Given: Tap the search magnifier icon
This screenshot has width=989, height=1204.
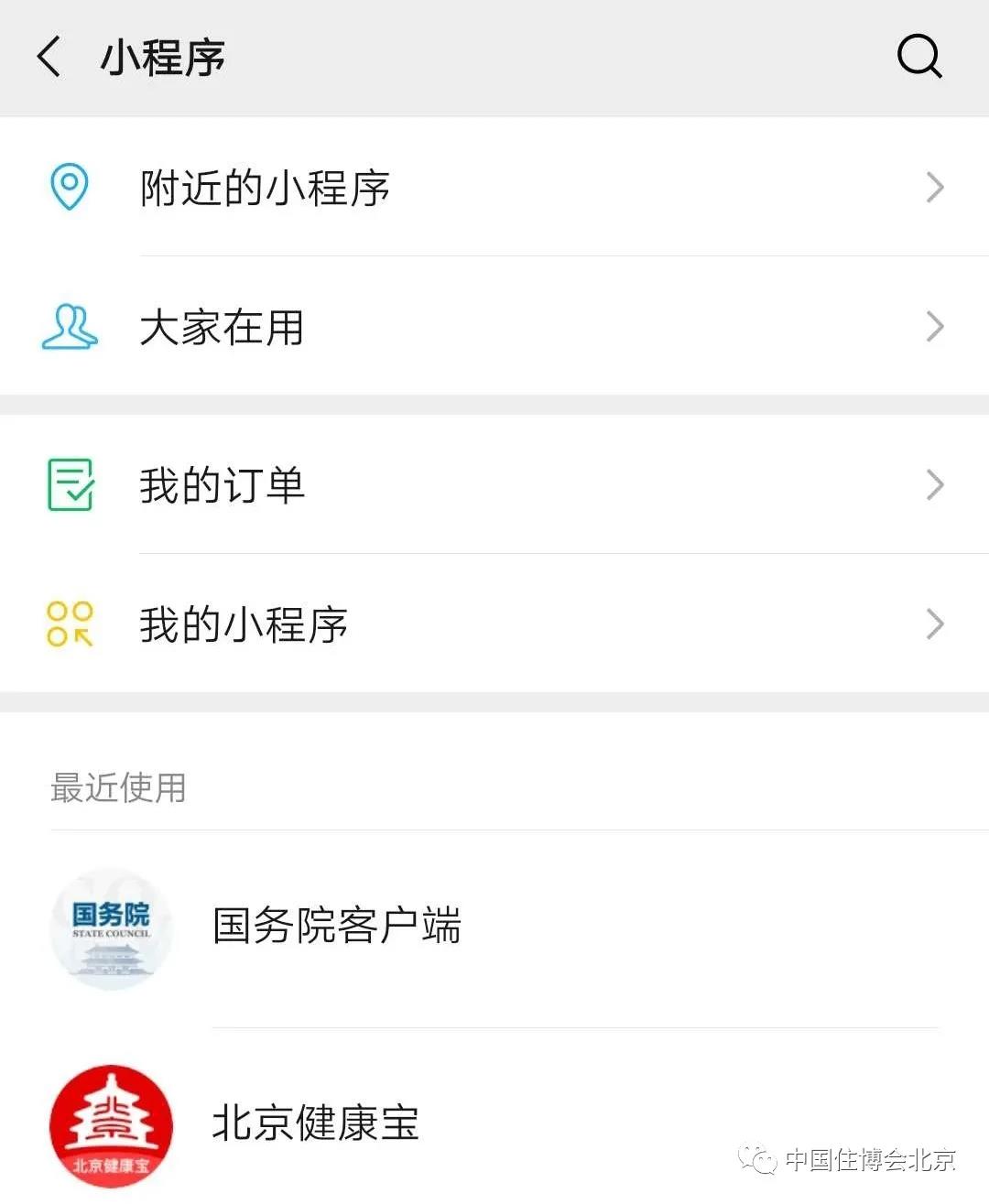Looking at the screenshot, I should pos(919,58).
